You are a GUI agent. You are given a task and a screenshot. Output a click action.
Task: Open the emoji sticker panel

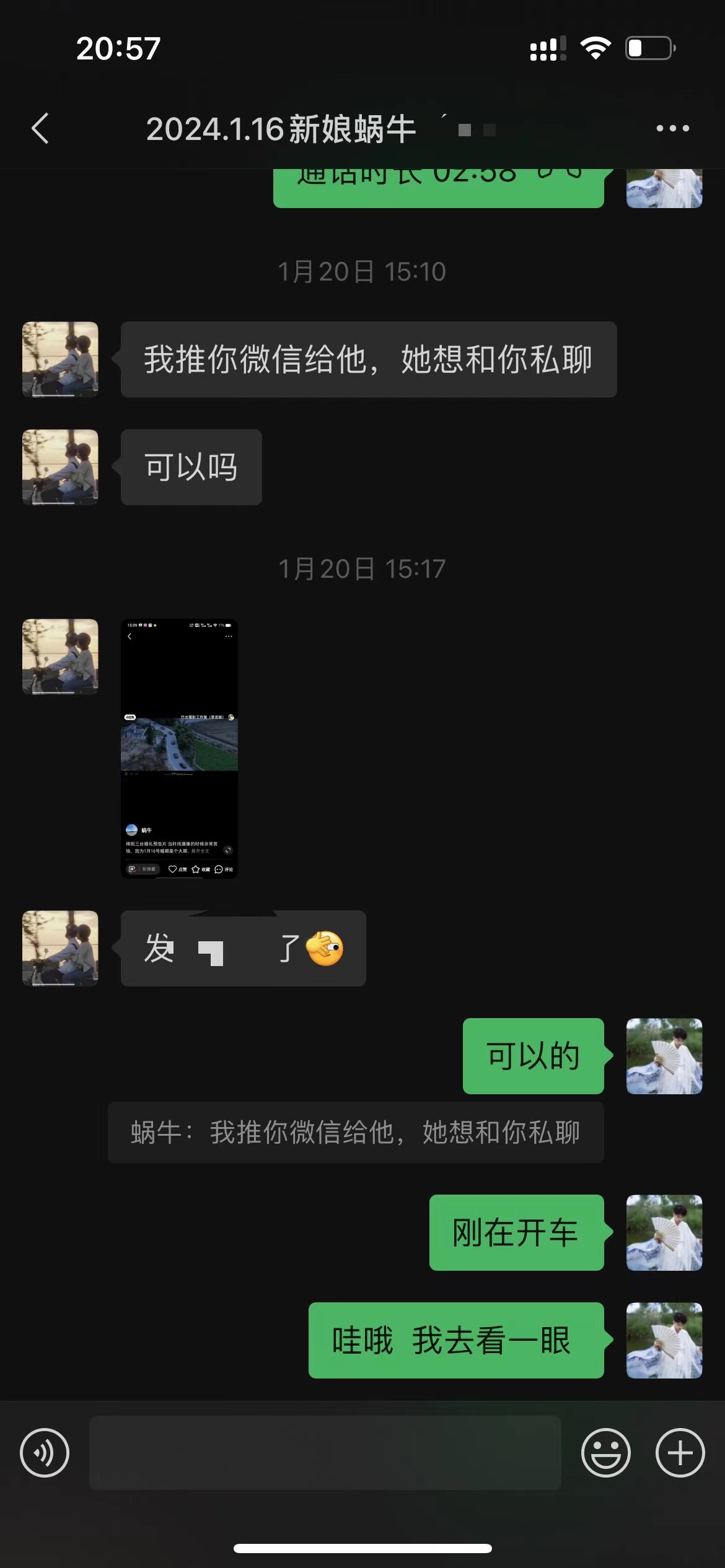tap(605, 1453)
